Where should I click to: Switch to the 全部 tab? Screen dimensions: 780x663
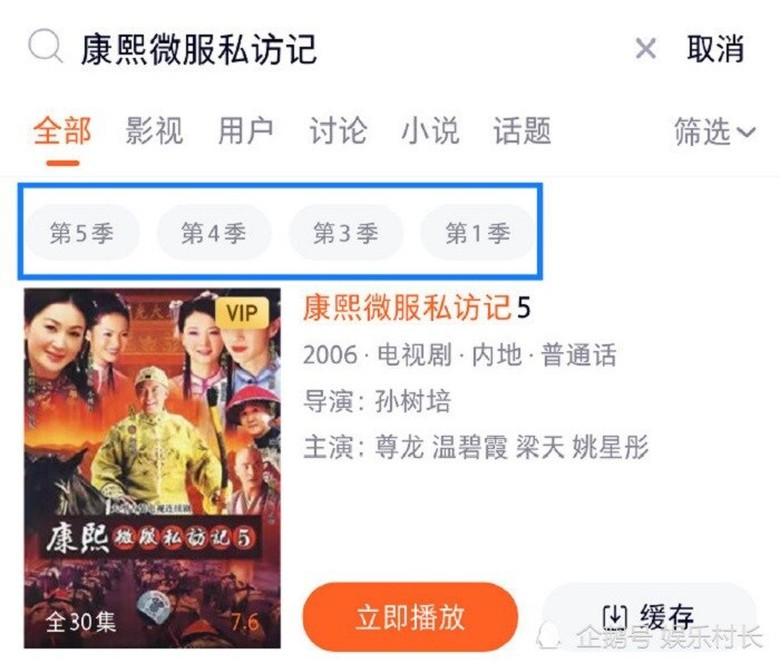pyautogui.click(x=62, y=131)
